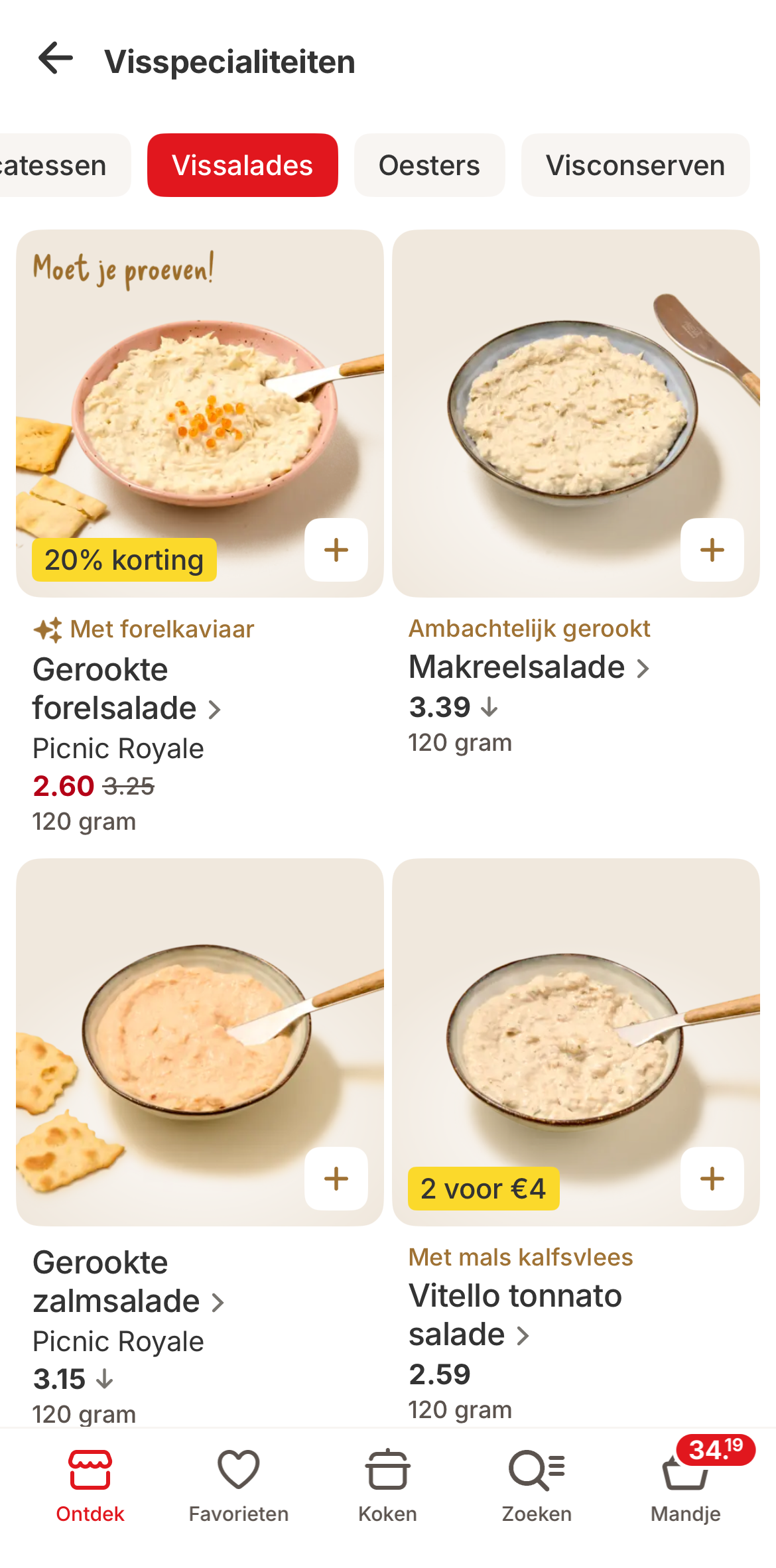Add Vitello tonnato salade to basket

click(x=712, y=1179)
